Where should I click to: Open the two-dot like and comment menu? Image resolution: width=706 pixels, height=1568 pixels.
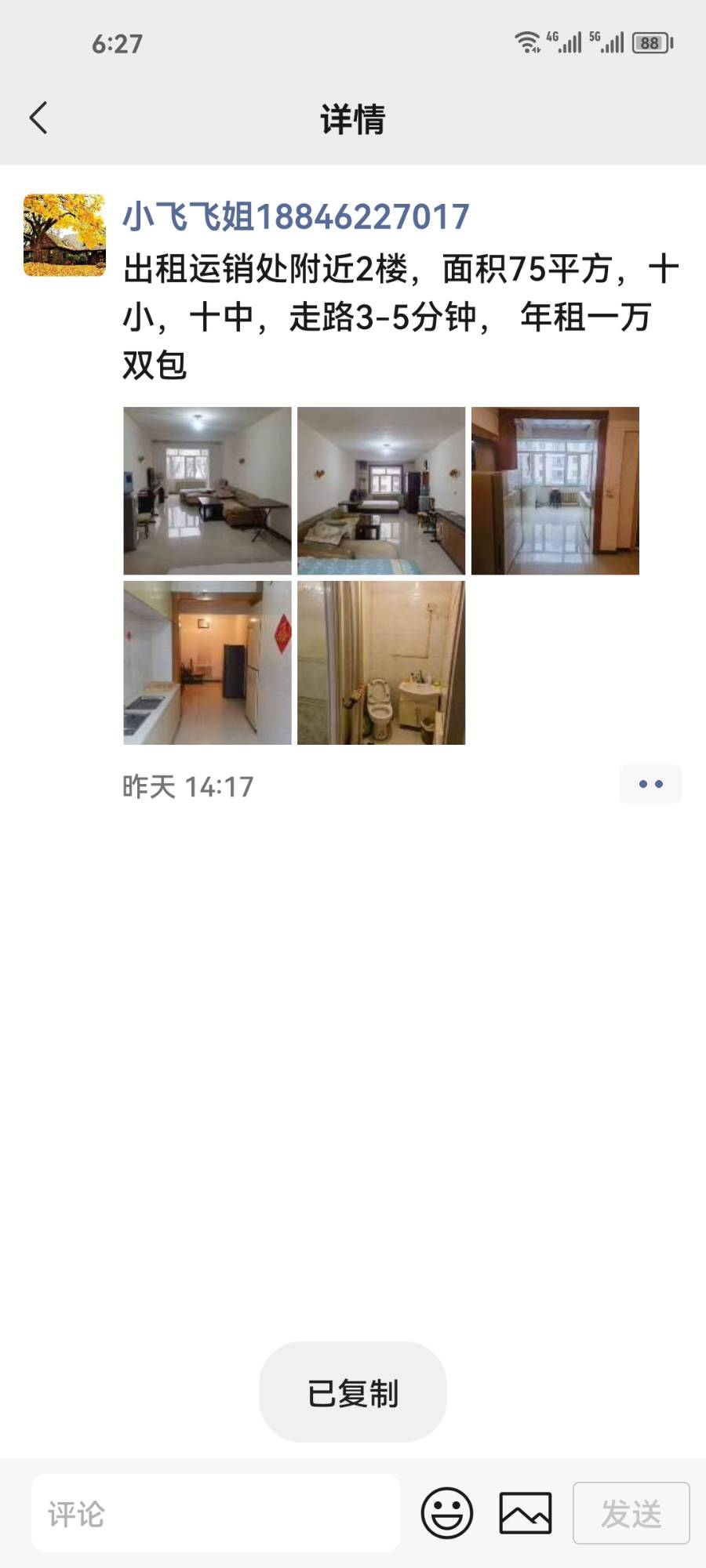click(650, 784)
